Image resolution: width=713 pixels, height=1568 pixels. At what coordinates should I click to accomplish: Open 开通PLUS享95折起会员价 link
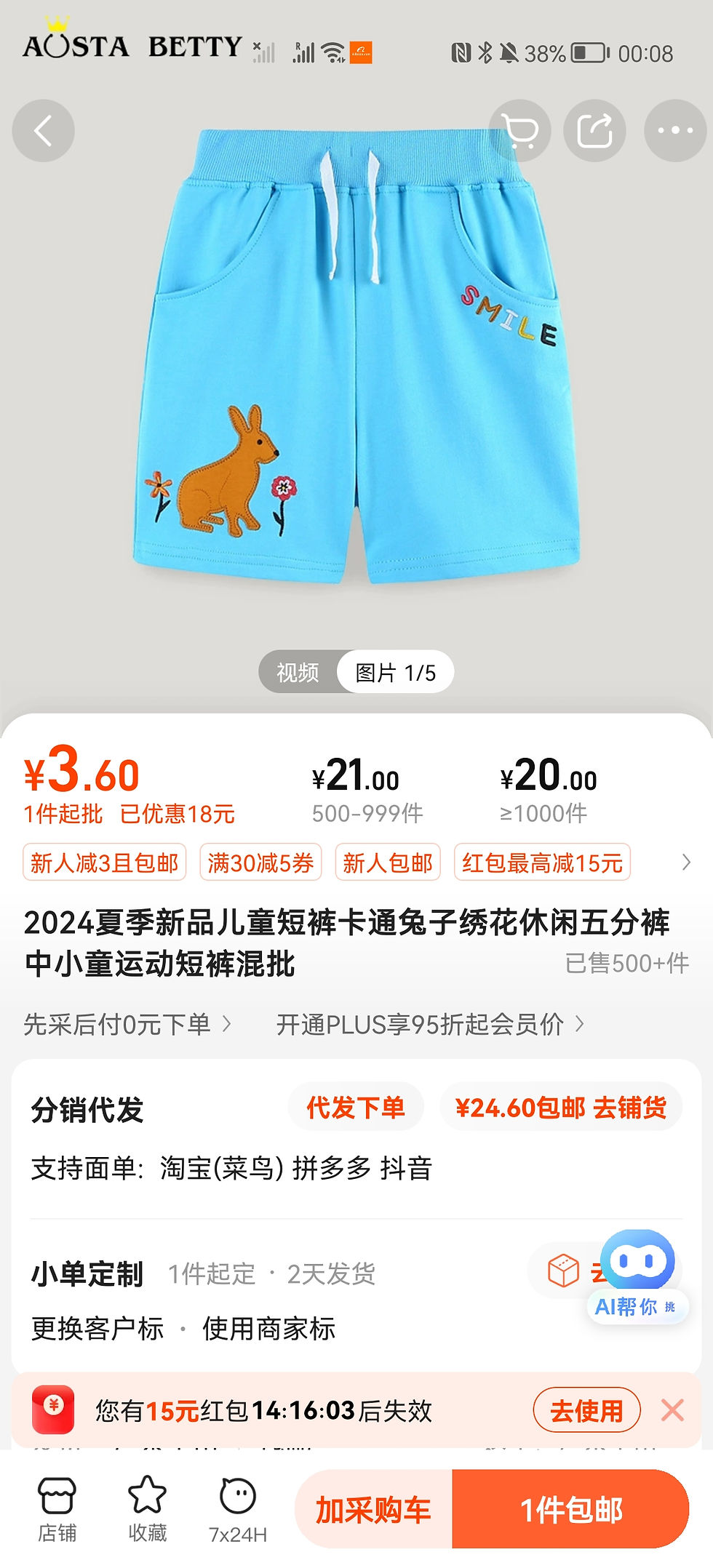click(429, 1024)
